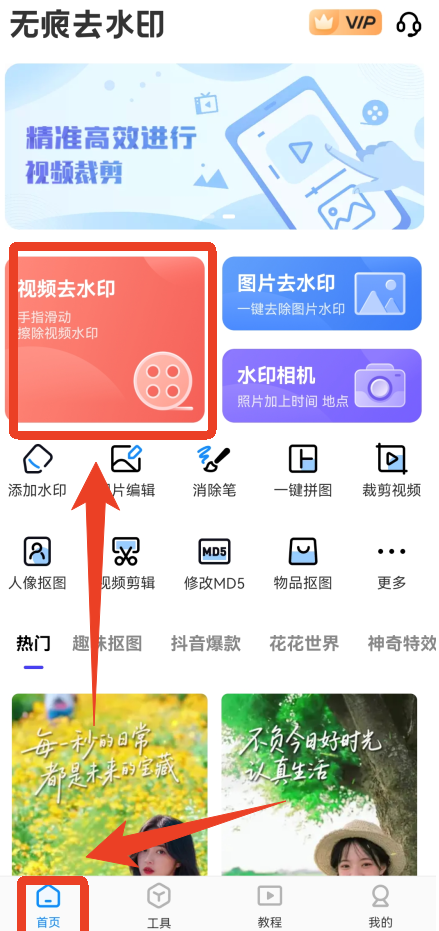Switch to 抖音爆款 category tab
Viewport: 439px width, 931px height.
[x=206, y=644]
